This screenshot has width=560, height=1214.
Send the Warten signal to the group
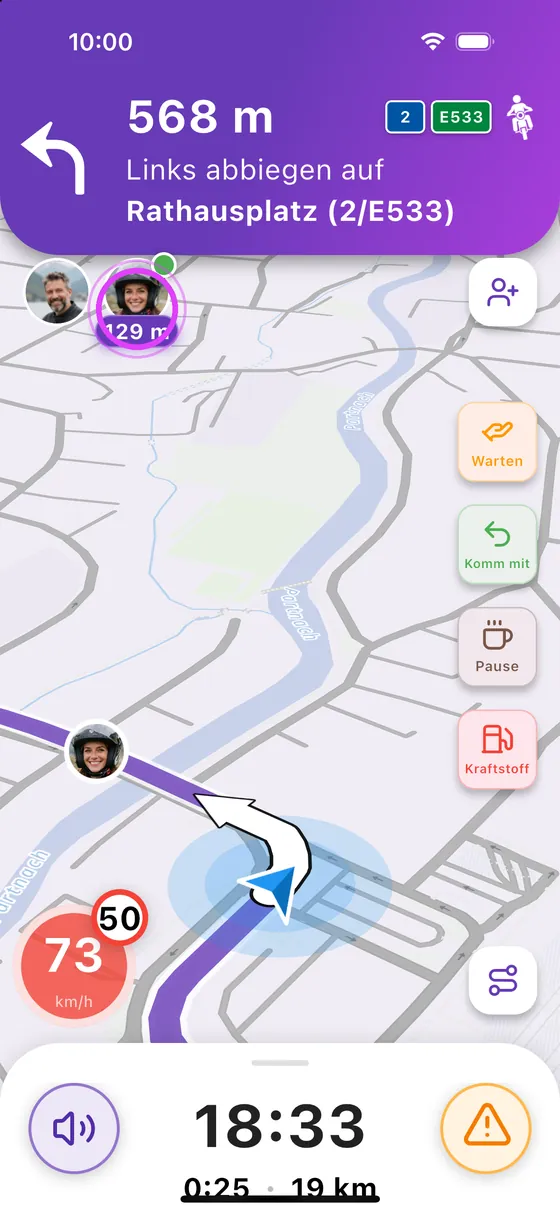(497, 442)
